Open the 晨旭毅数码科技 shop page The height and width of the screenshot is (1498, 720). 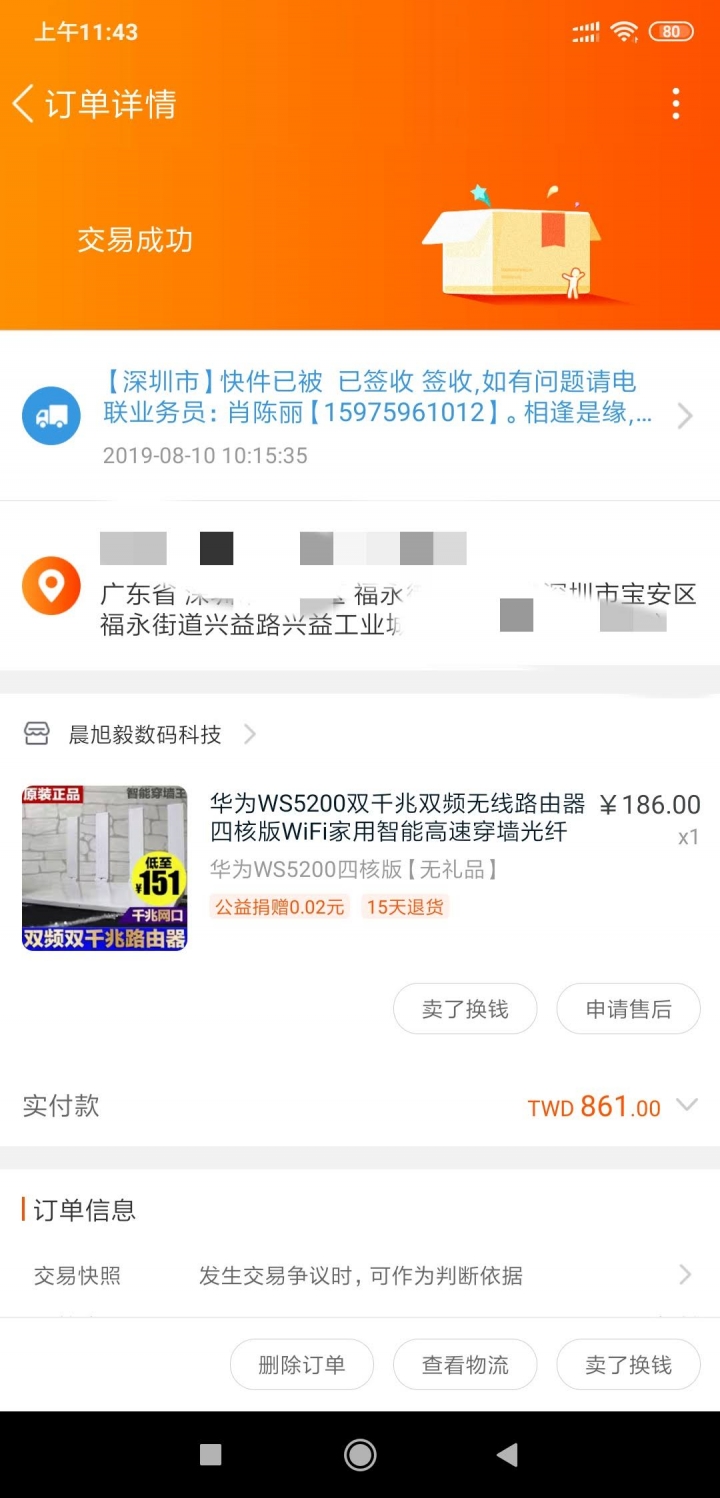144,735
